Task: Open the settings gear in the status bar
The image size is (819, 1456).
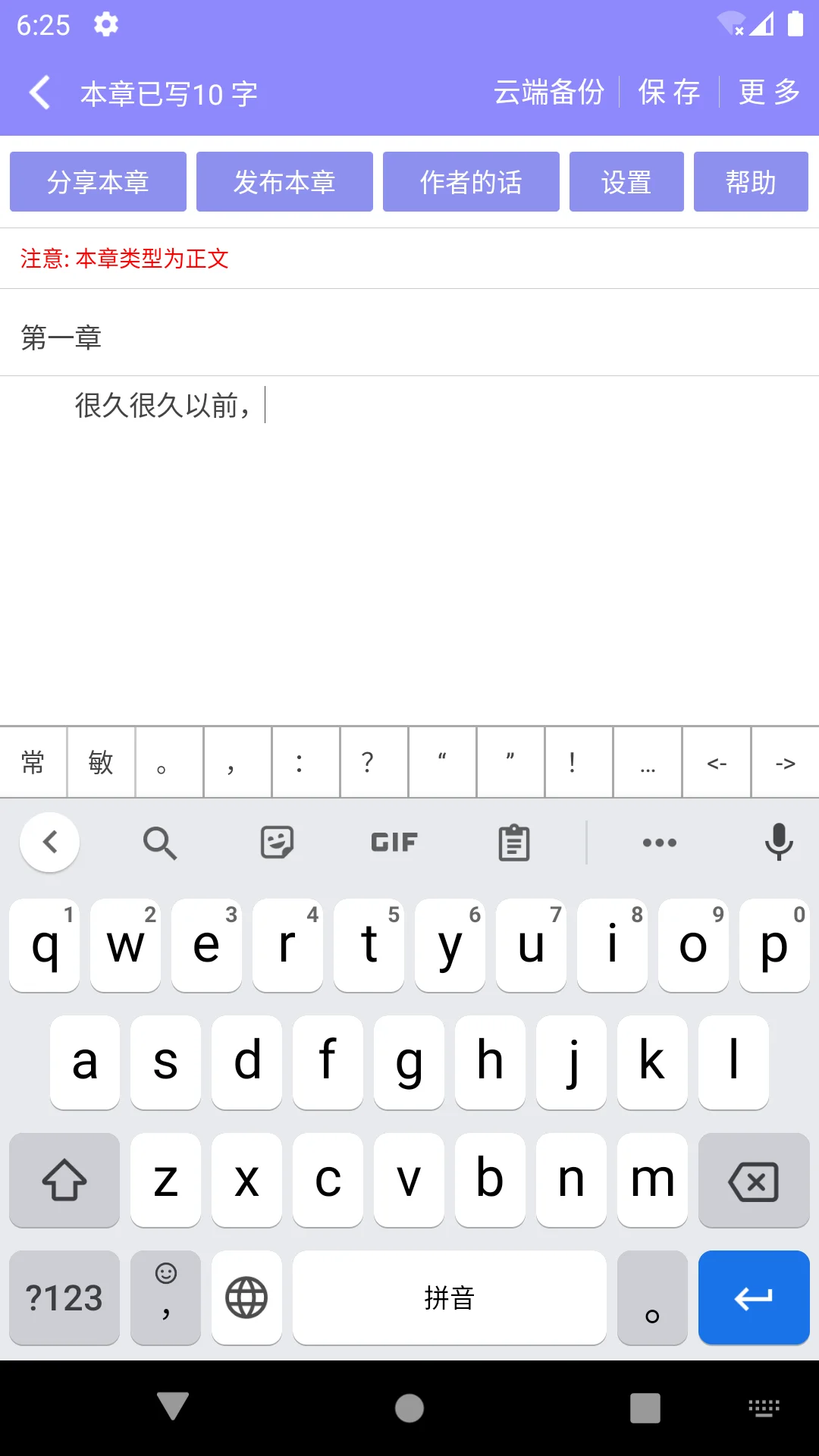Action: point(105,24)
